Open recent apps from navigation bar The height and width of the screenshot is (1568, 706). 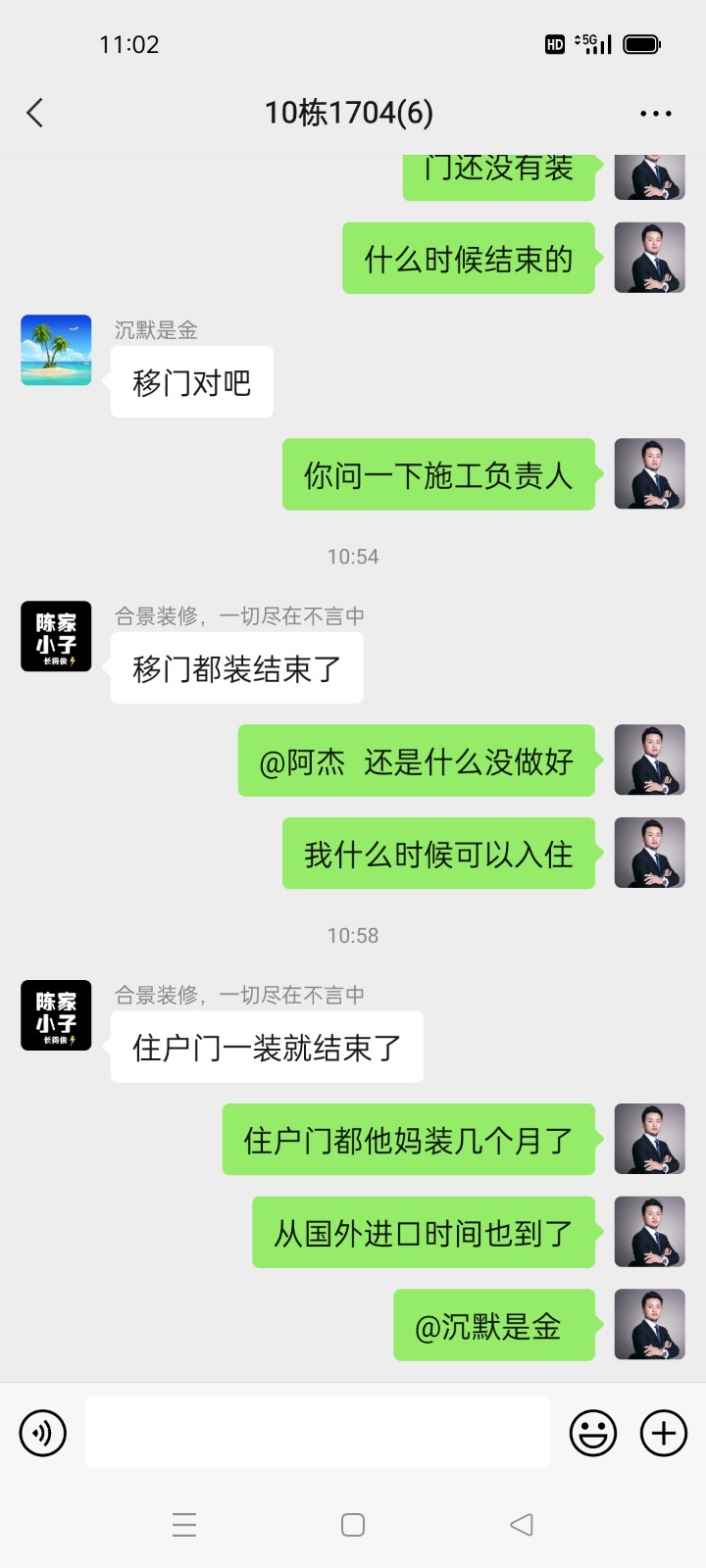[184, 1525]
